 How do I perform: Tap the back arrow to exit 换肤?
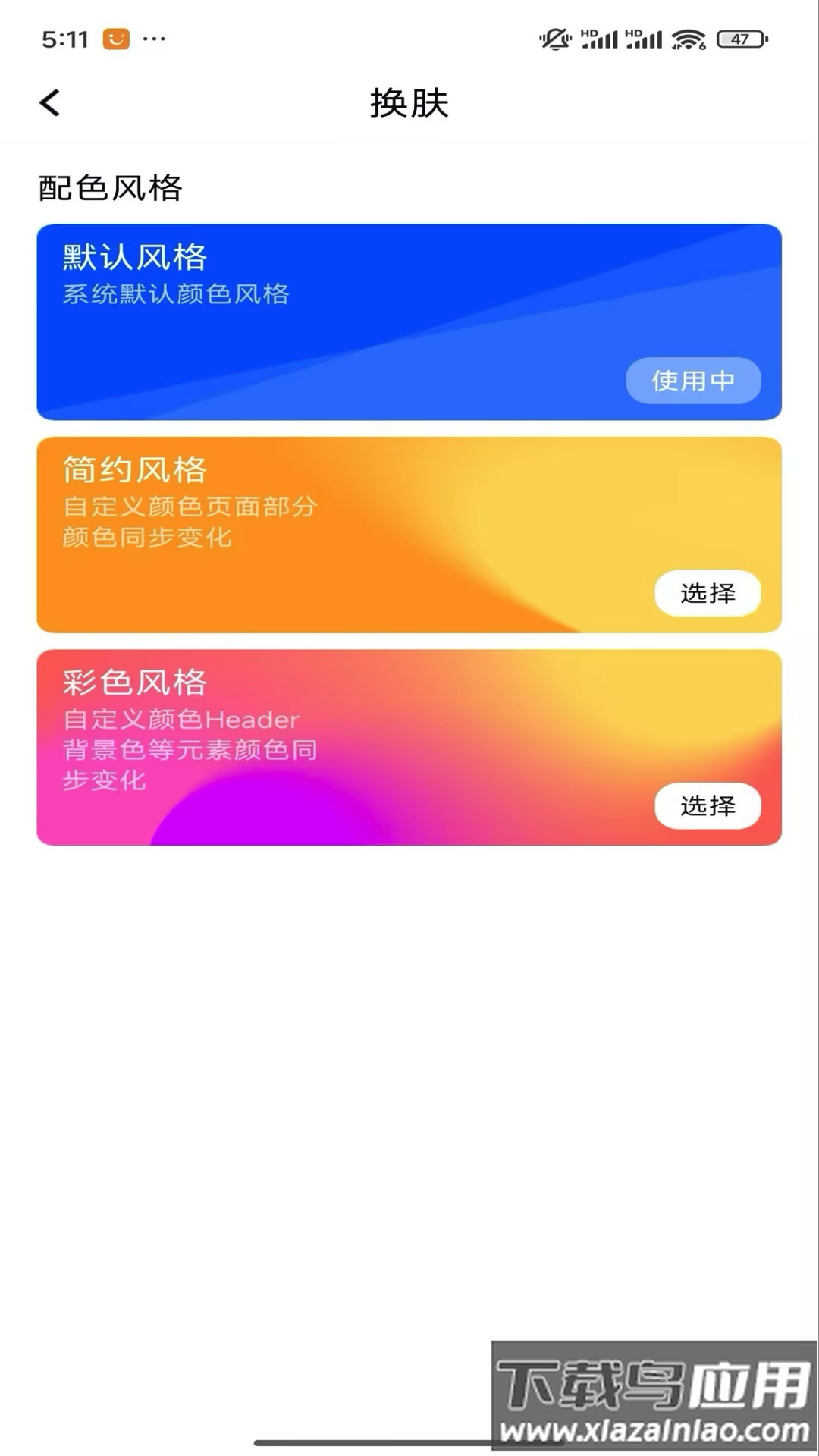click(x=49, y=102)
